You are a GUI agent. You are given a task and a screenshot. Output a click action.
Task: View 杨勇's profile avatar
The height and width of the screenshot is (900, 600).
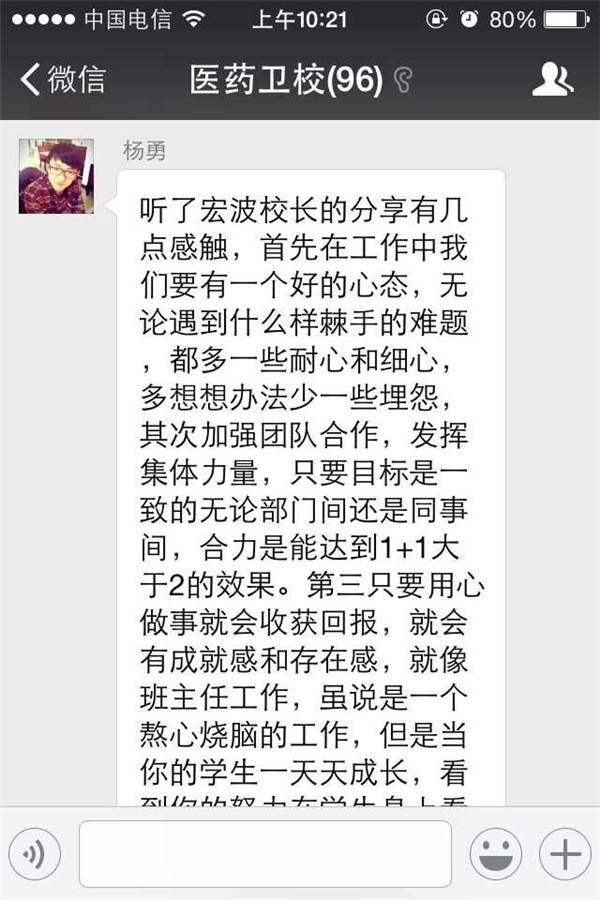pos(56,176)
